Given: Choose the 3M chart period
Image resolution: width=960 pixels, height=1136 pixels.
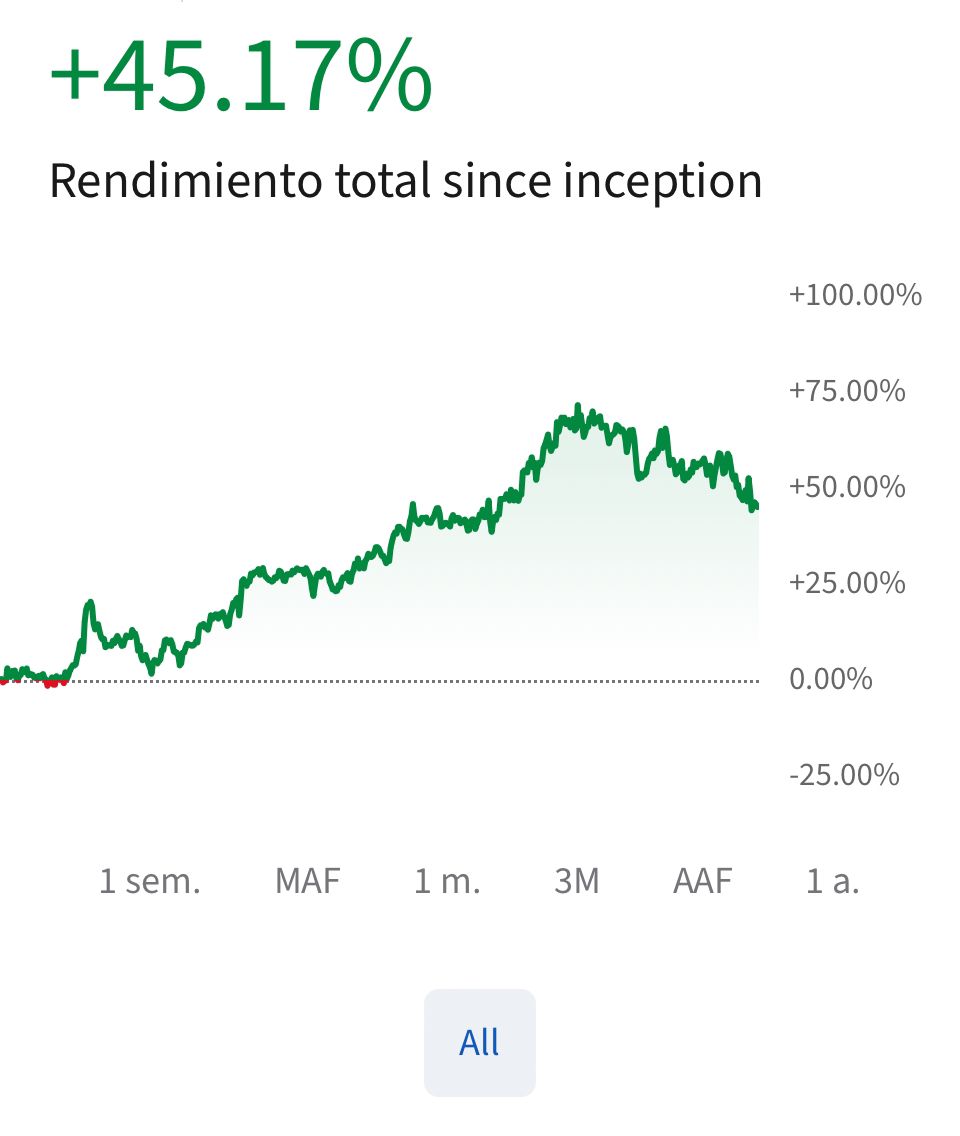Looking at the screenshot, I should 577,881.
